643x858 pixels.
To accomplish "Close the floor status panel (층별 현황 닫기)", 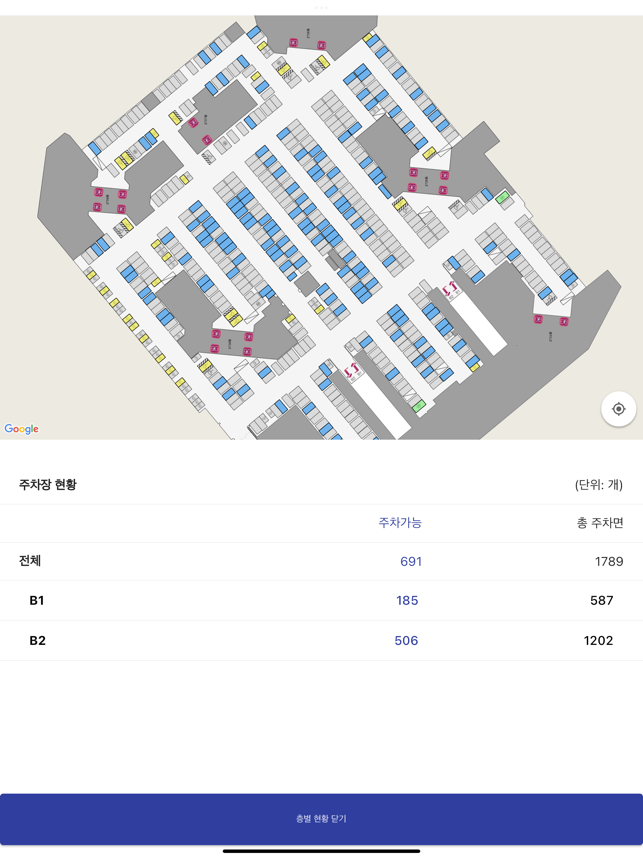I will tap(321, 819).
